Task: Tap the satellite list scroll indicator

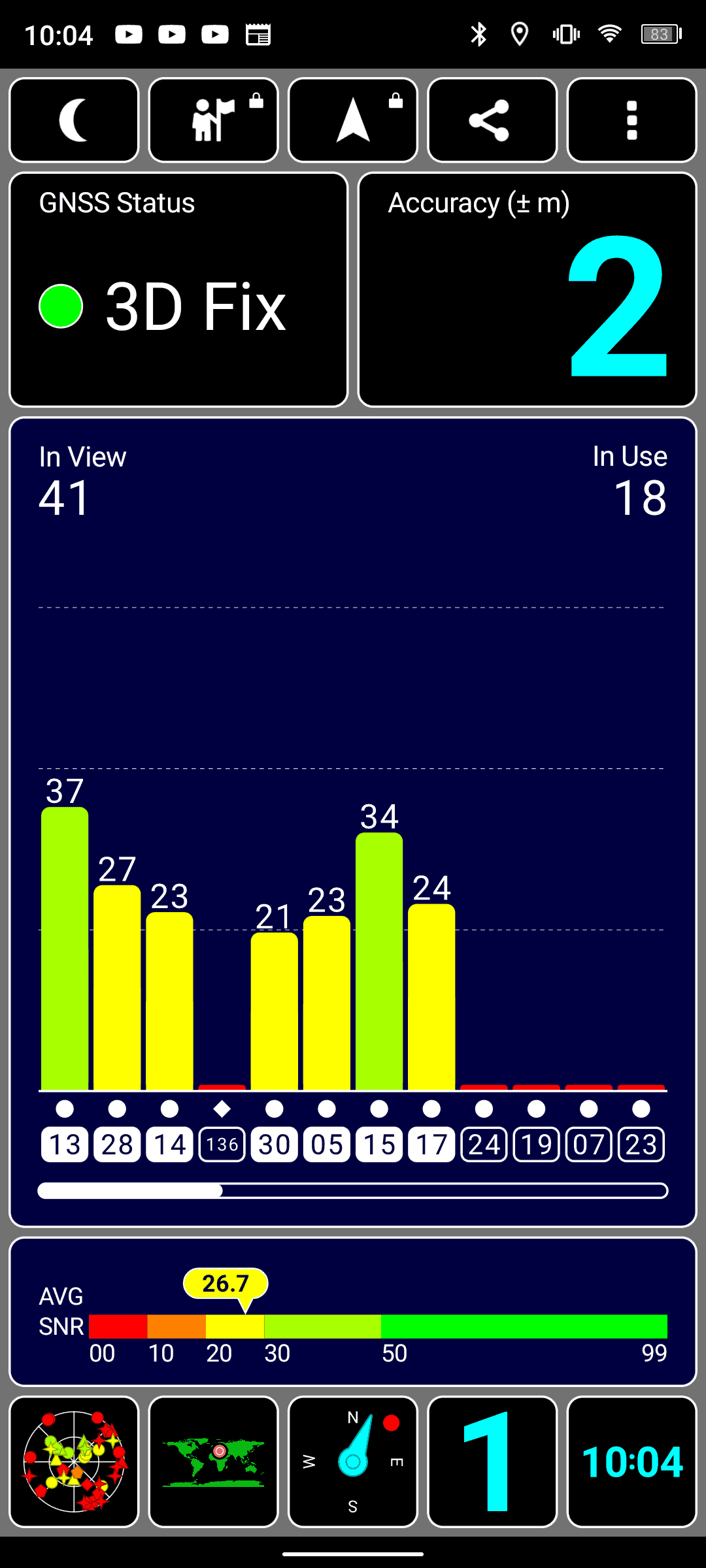Action: click(x=353, y=1190)
